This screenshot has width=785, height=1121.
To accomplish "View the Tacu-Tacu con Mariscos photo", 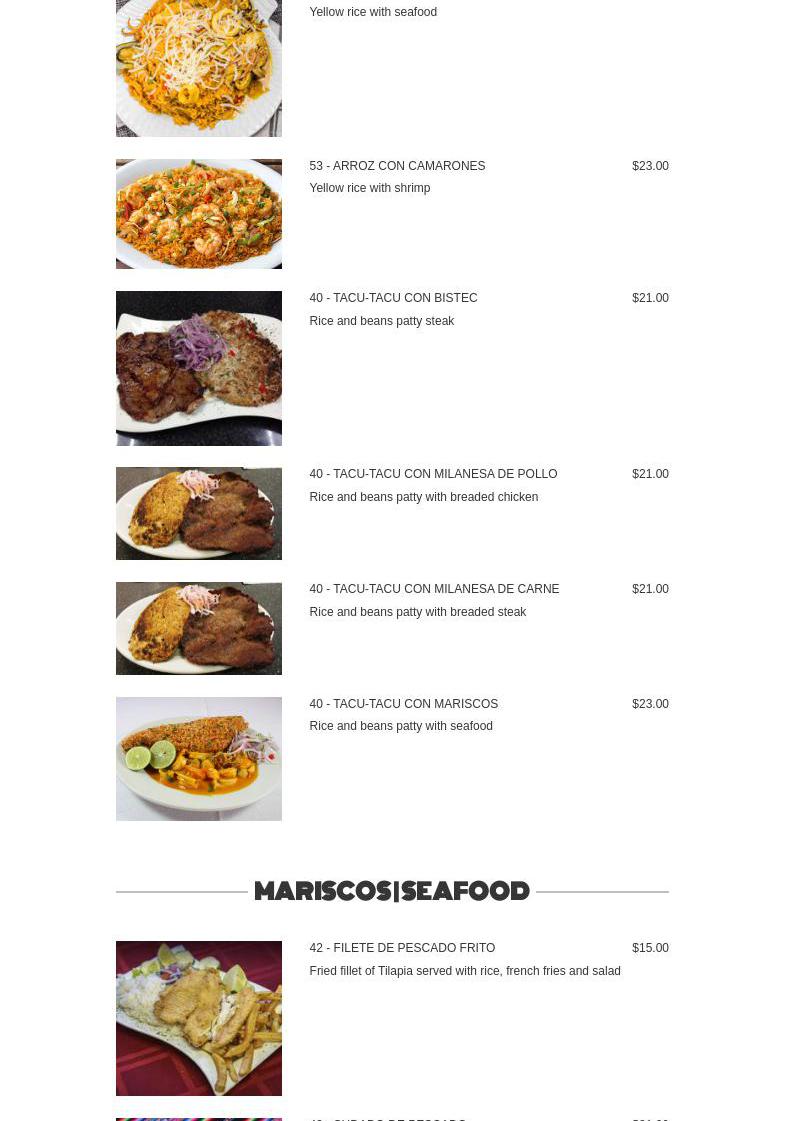I will click(x=198, y=758).
